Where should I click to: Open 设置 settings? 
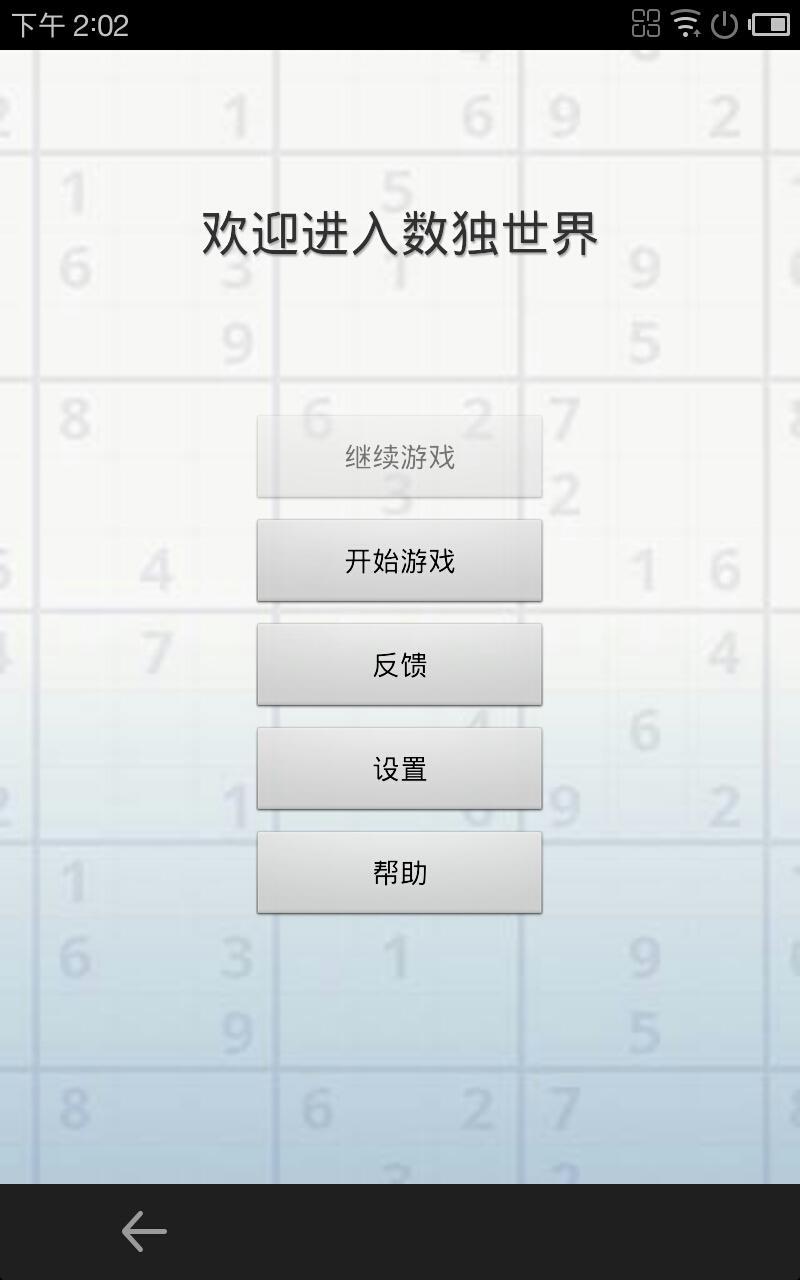click(x=399, y=769)
